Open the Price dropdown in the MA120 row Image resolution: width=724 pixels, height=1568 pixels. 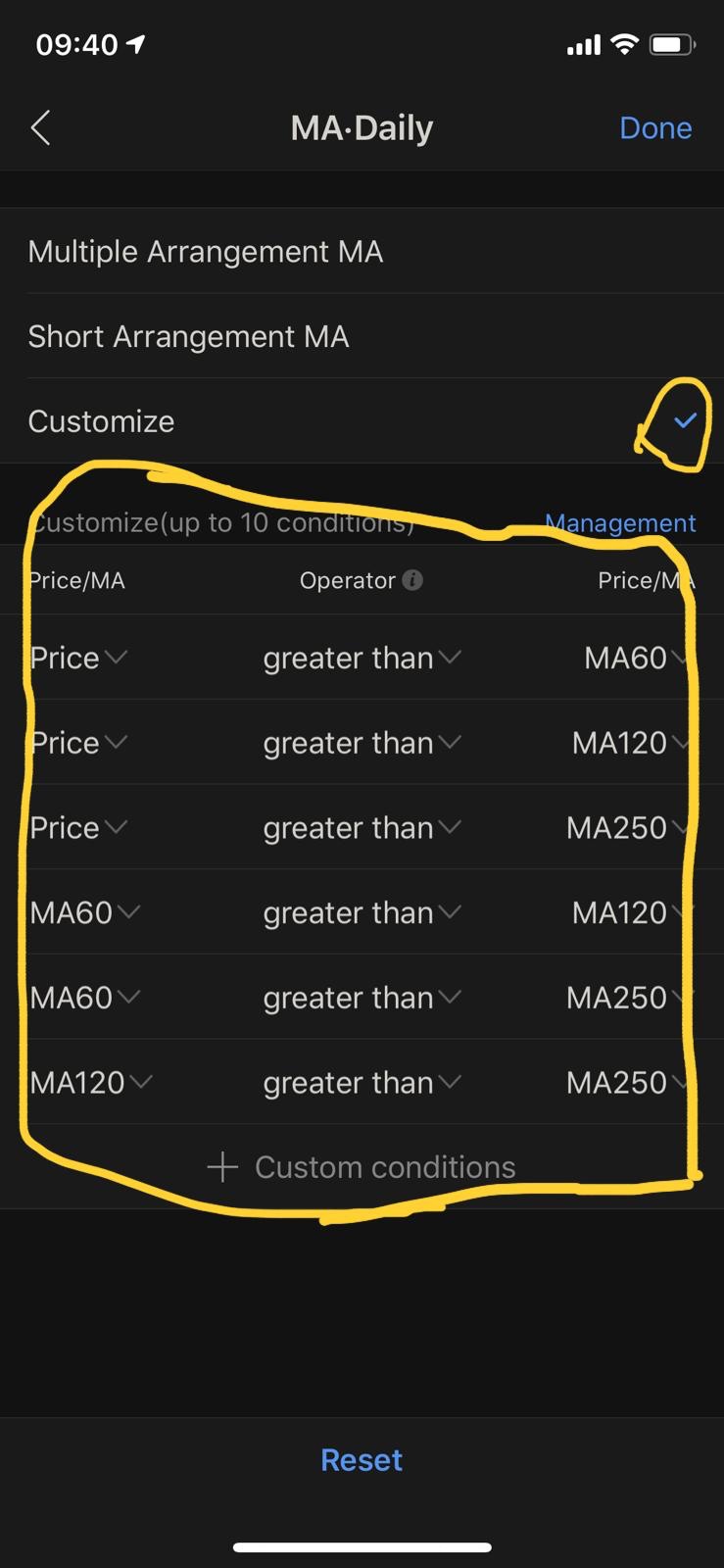tap(78, 743)
